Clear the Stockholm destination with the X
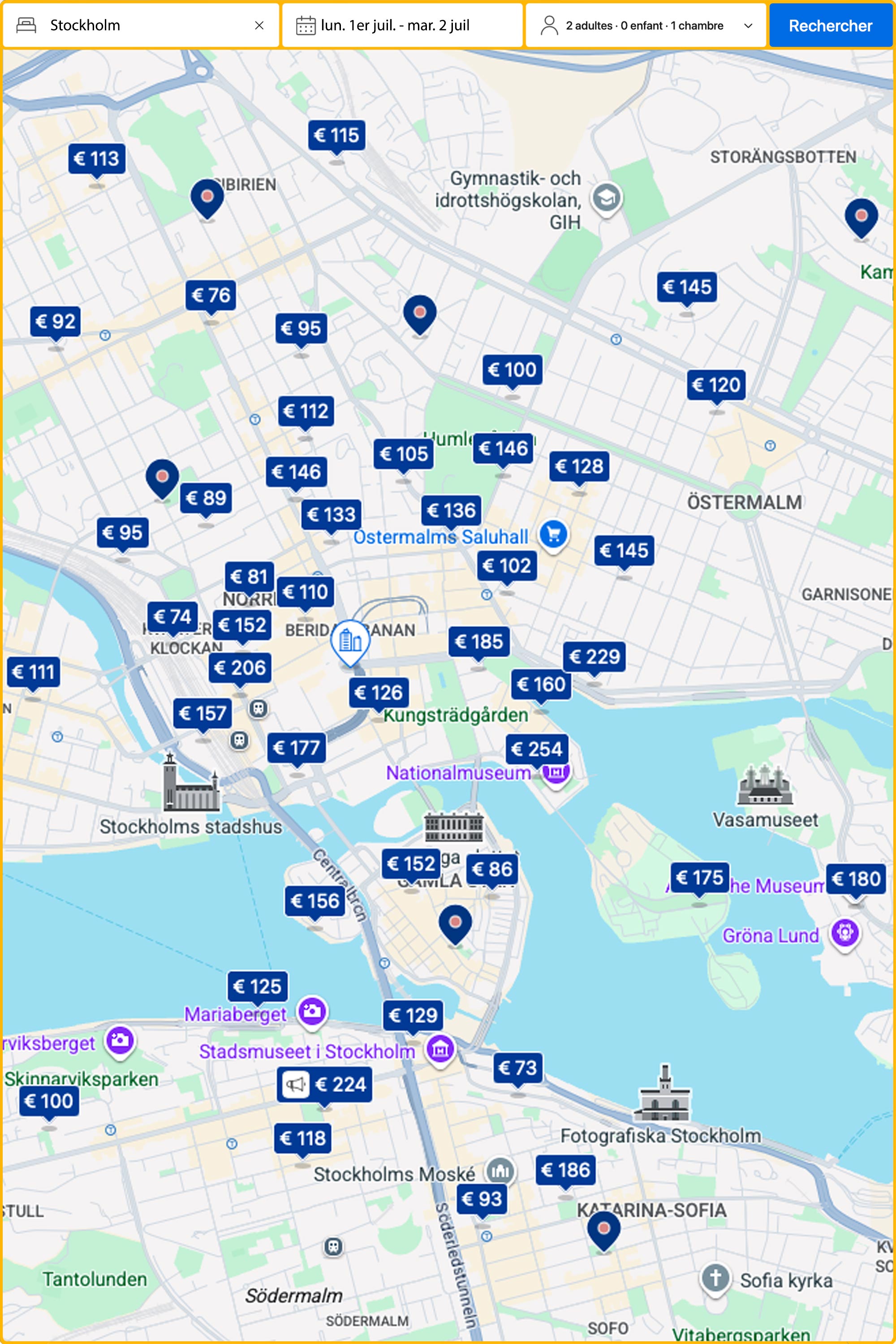This screenshot has width=896, height=1344. click(x=261, y=25)
